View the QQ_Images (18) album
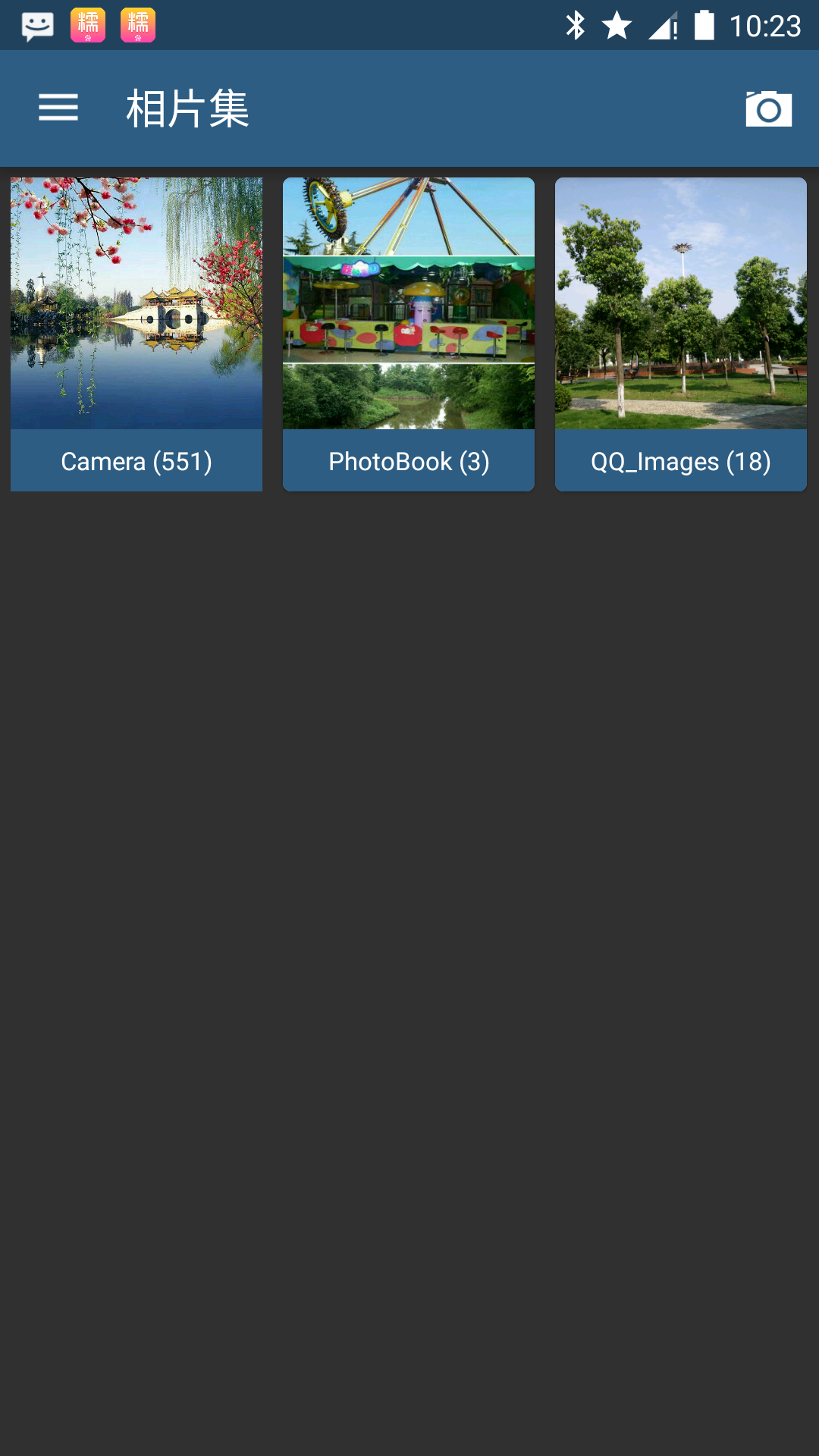 pyautogui.click(x=680, y=334)
